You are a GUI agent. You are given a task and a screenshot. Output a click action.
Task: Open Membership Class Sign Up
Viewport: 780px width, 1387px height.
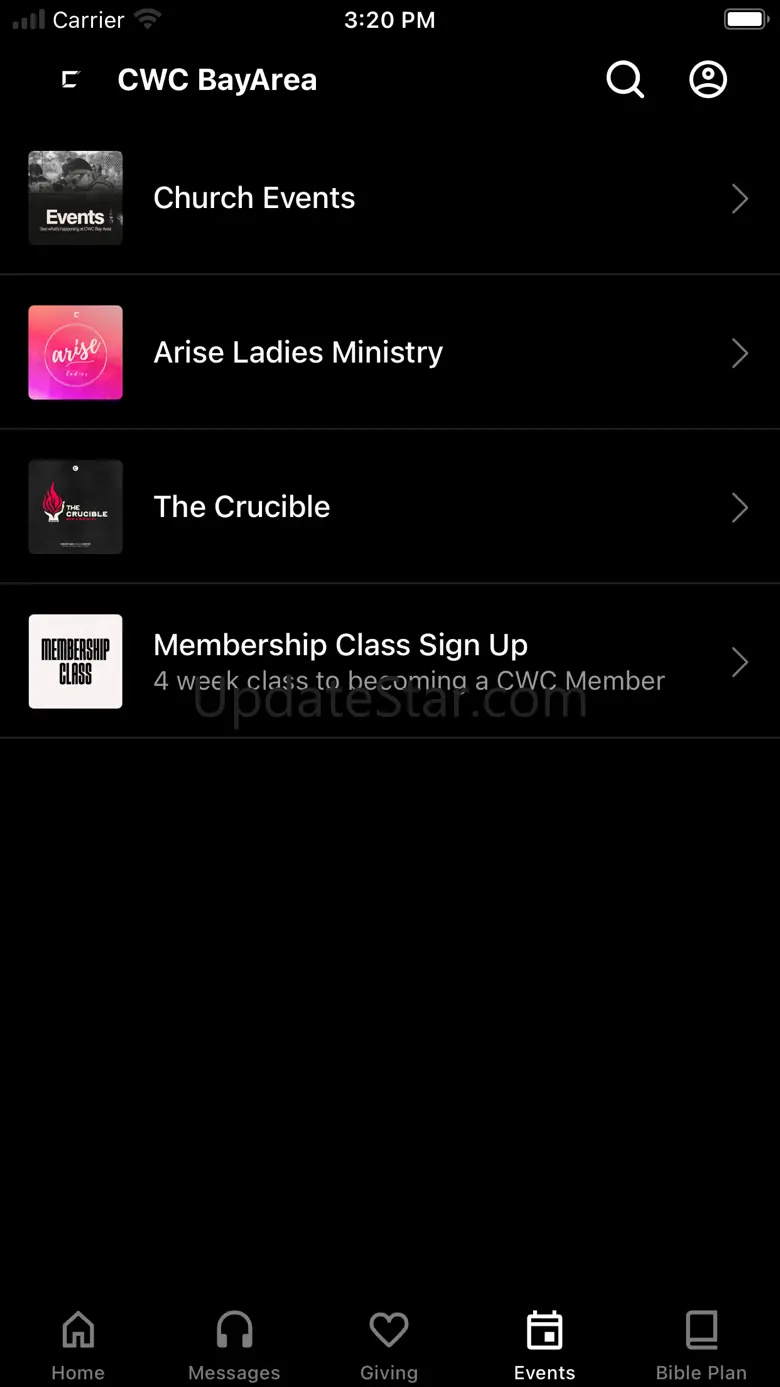tap(389, 661)
